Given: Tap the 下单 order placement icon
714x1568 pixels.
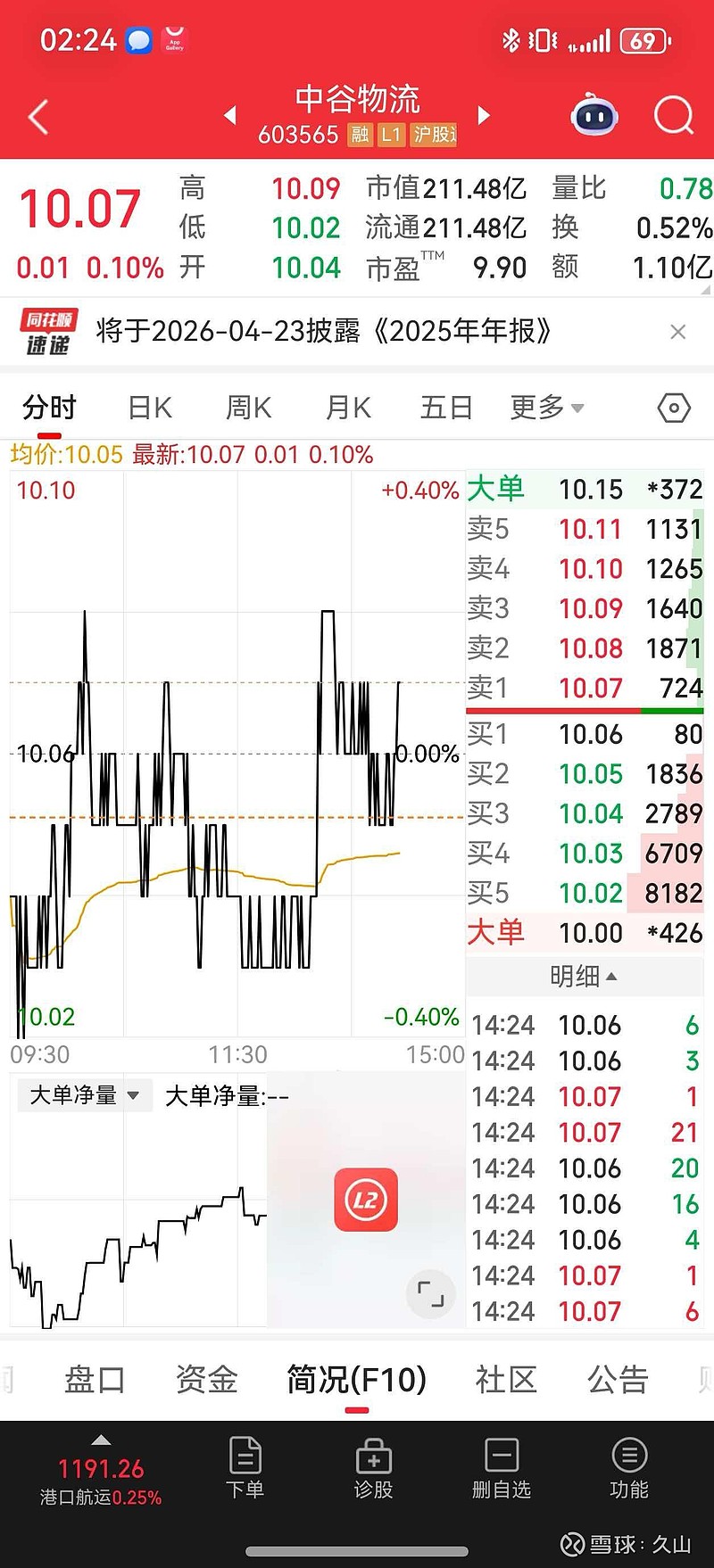Looking at the screenshot, I should click(x=245, y=1467).
